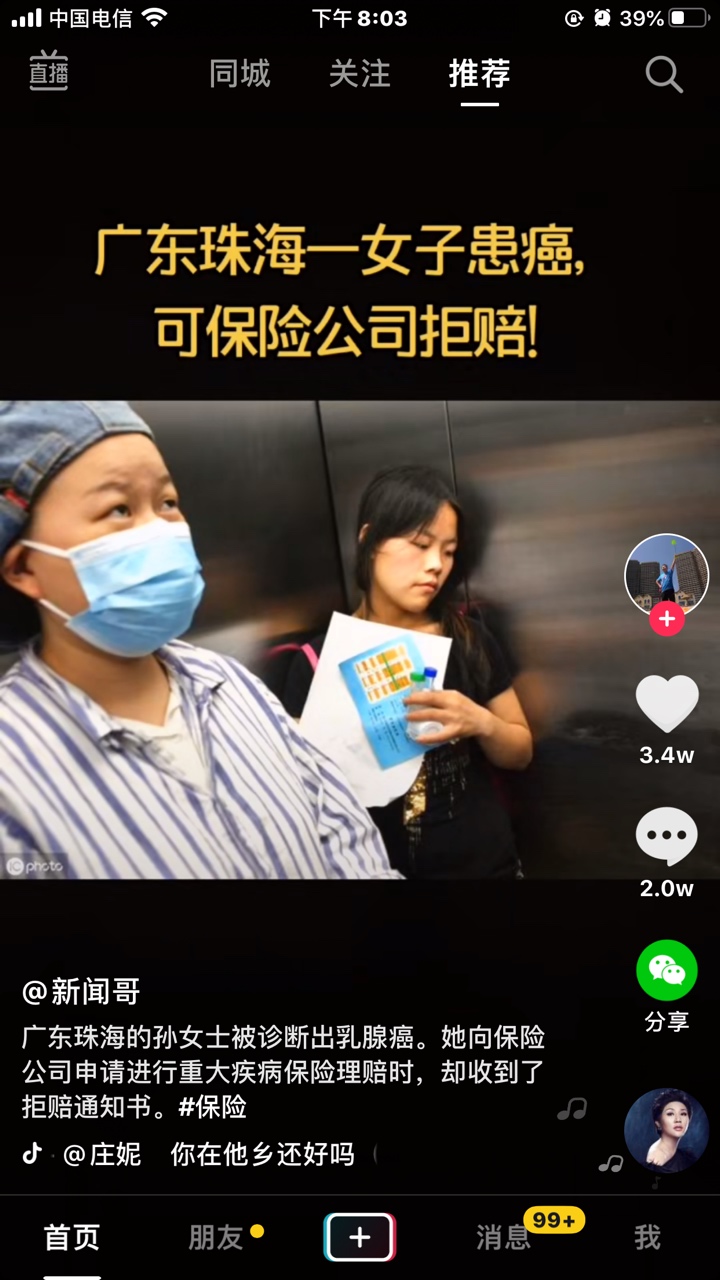
Task: Open the creator's profile avatar
Action: [666, 574]
